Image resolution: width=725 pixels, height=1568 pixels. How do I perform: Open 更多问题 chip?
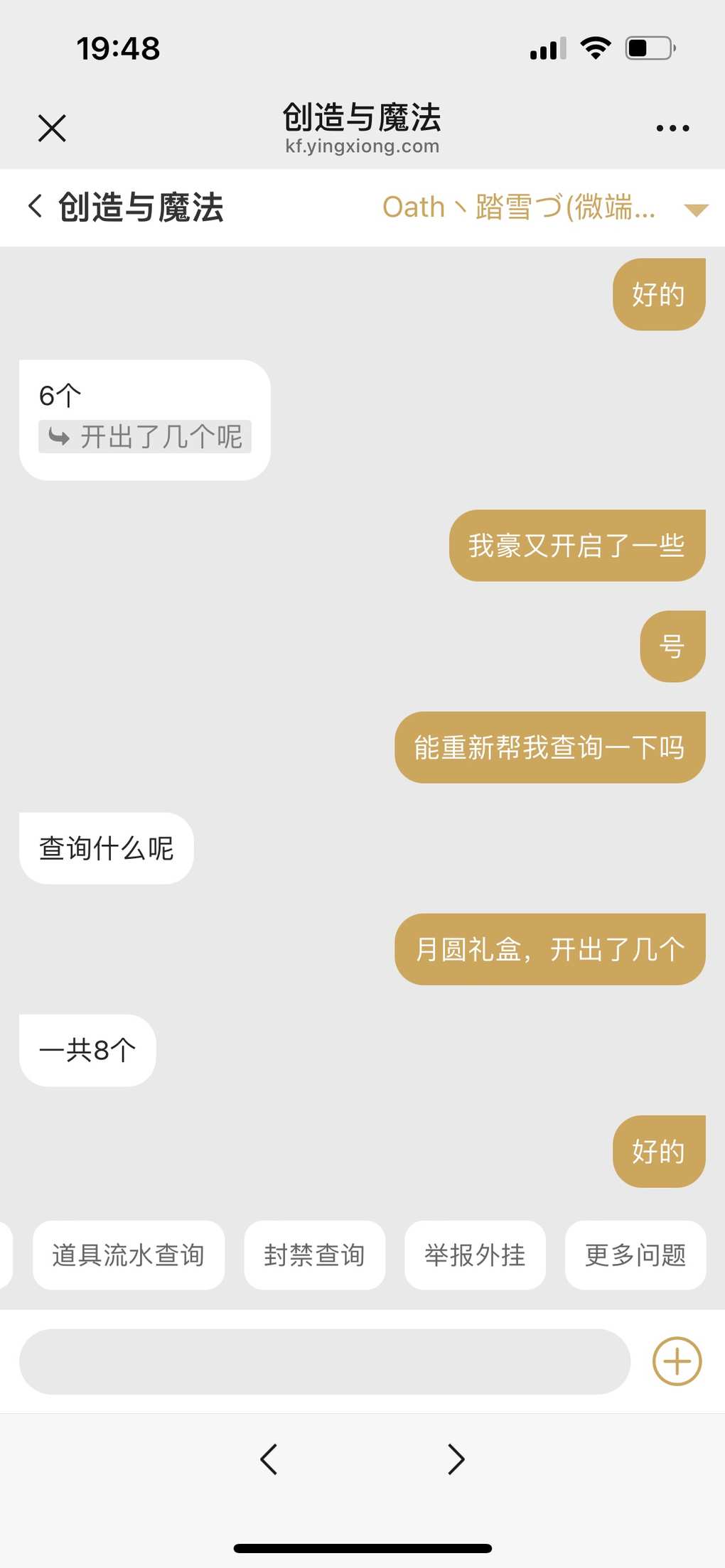(x=635, y=1255)
